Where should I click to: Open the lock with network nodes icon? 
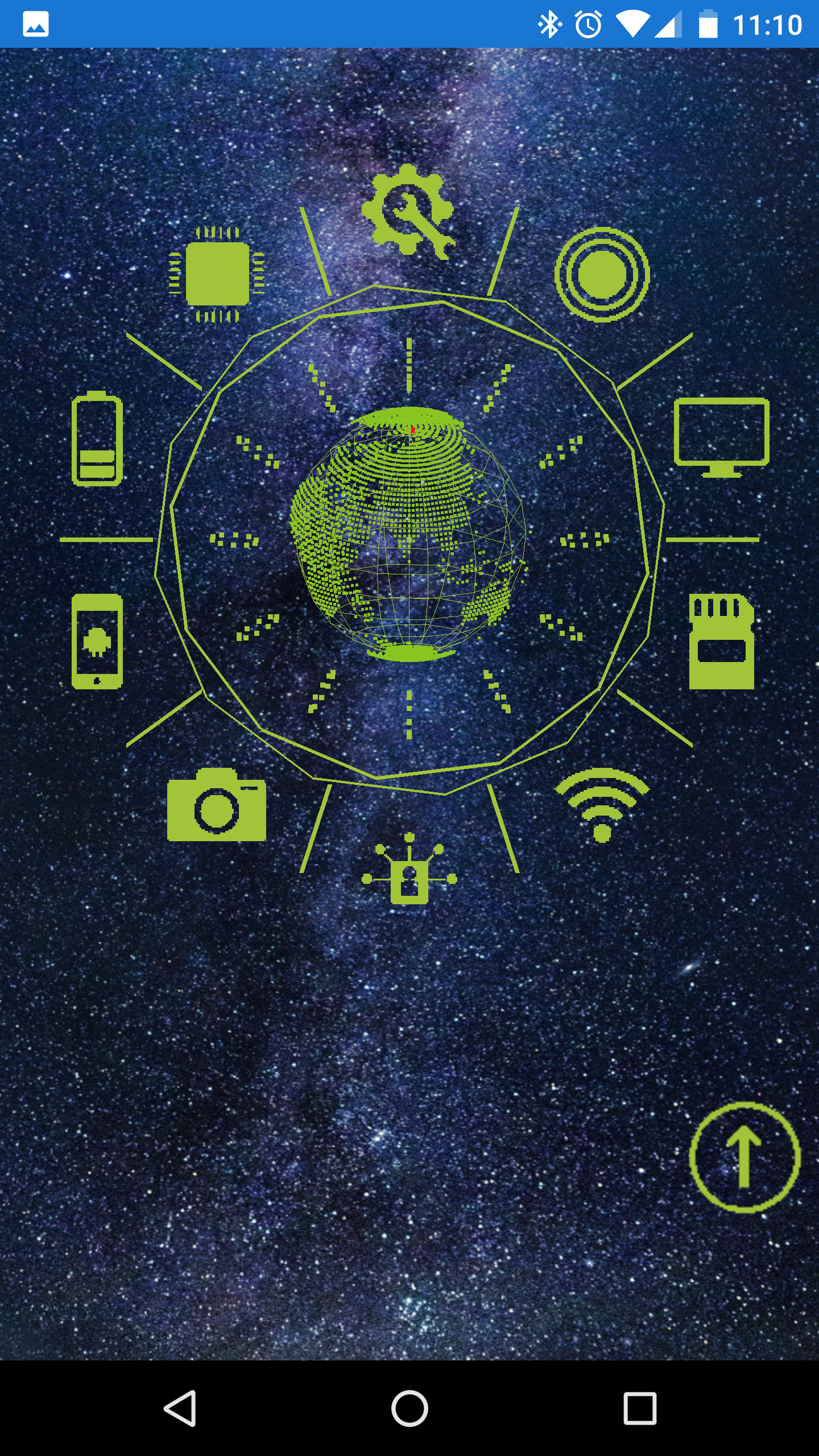tap(409, 868)
